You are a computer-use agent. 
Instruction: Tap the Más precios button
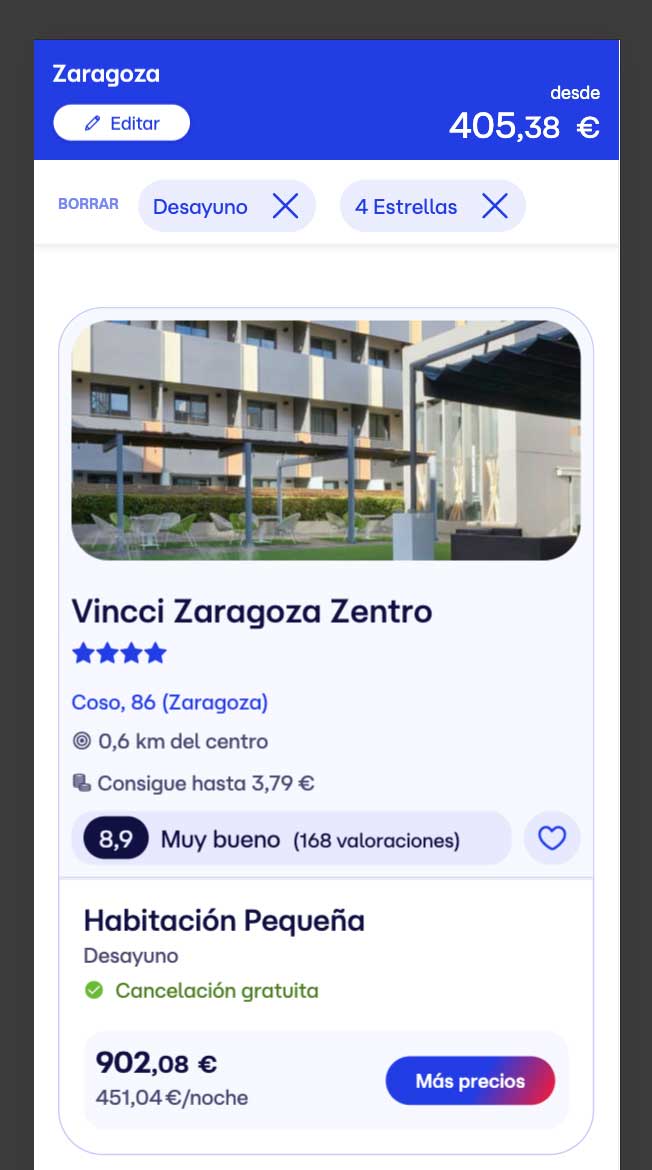point(470,1081)
